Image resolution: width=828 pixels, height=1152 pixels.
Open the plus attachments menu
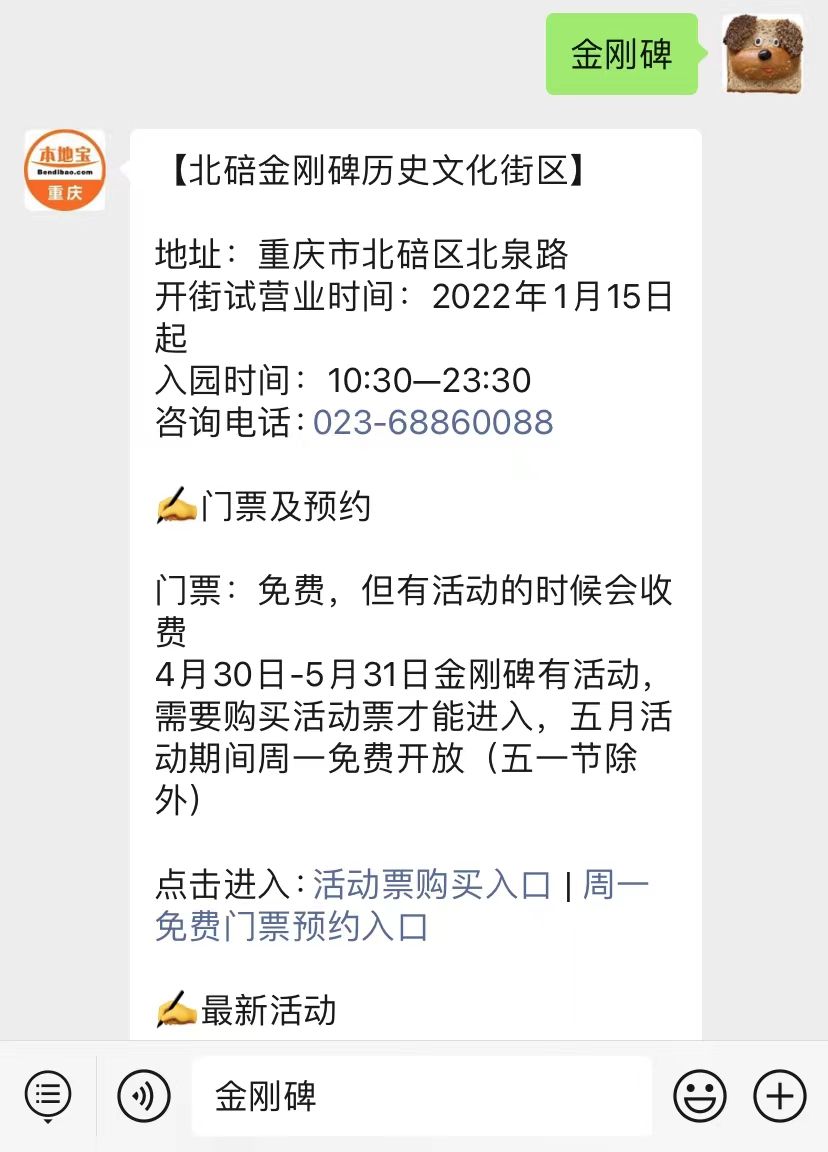coord(780,1096)
